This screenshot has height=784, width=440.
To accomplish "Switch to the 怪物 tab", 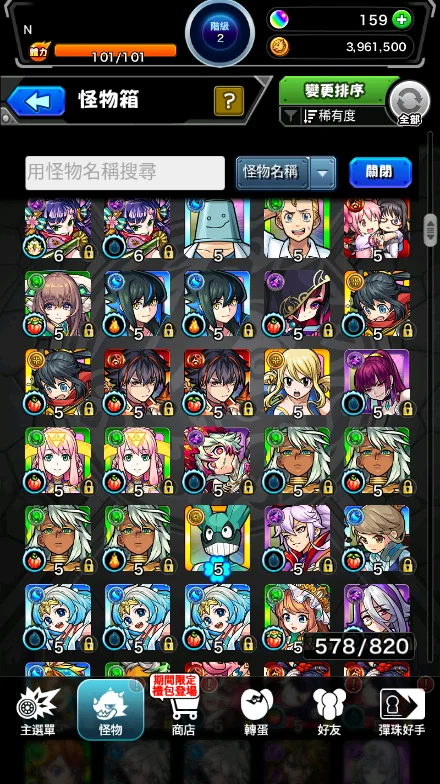I will click(110, 710).
